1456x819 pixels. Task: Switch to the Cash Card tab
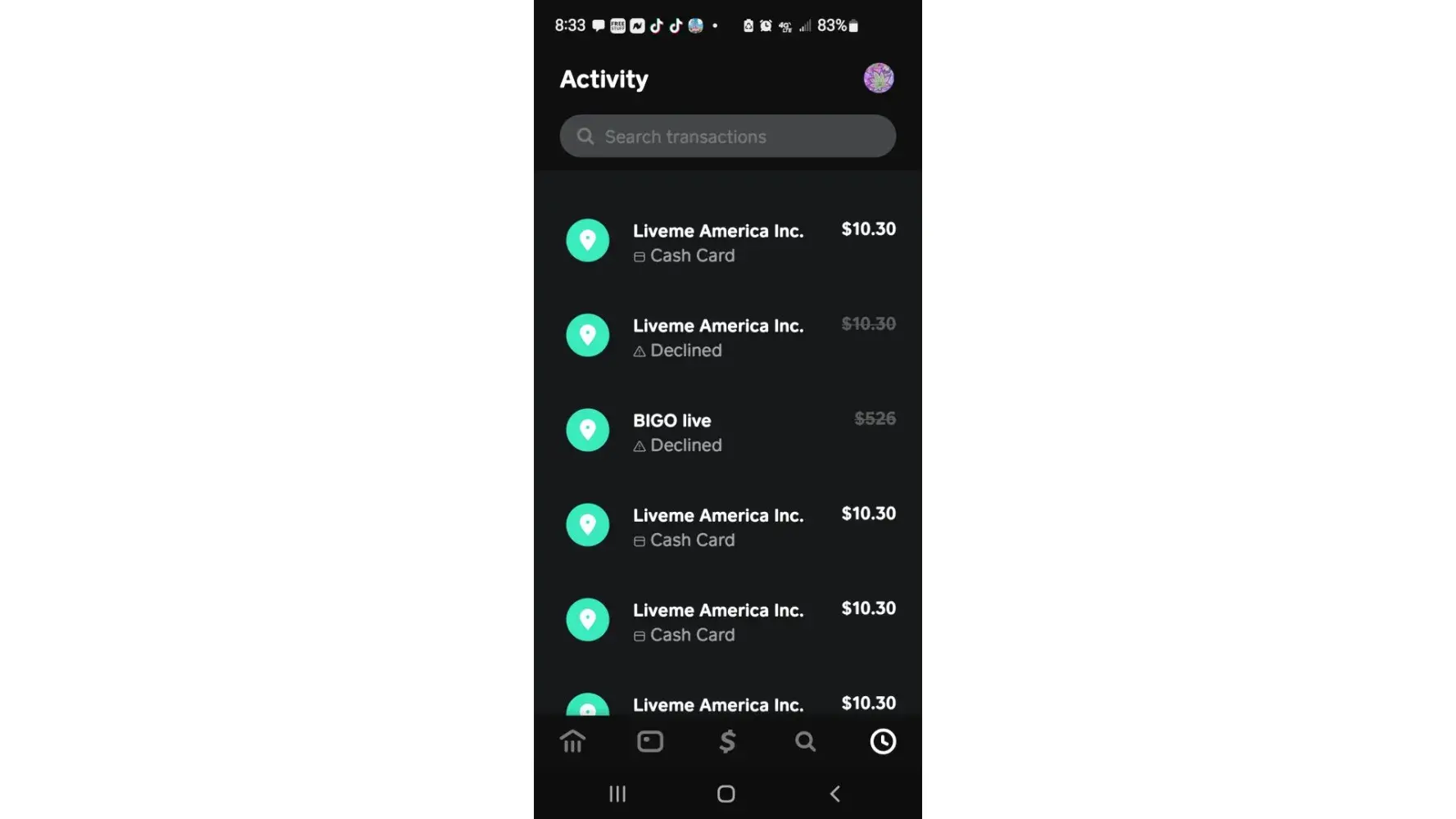tap(650, 741)
